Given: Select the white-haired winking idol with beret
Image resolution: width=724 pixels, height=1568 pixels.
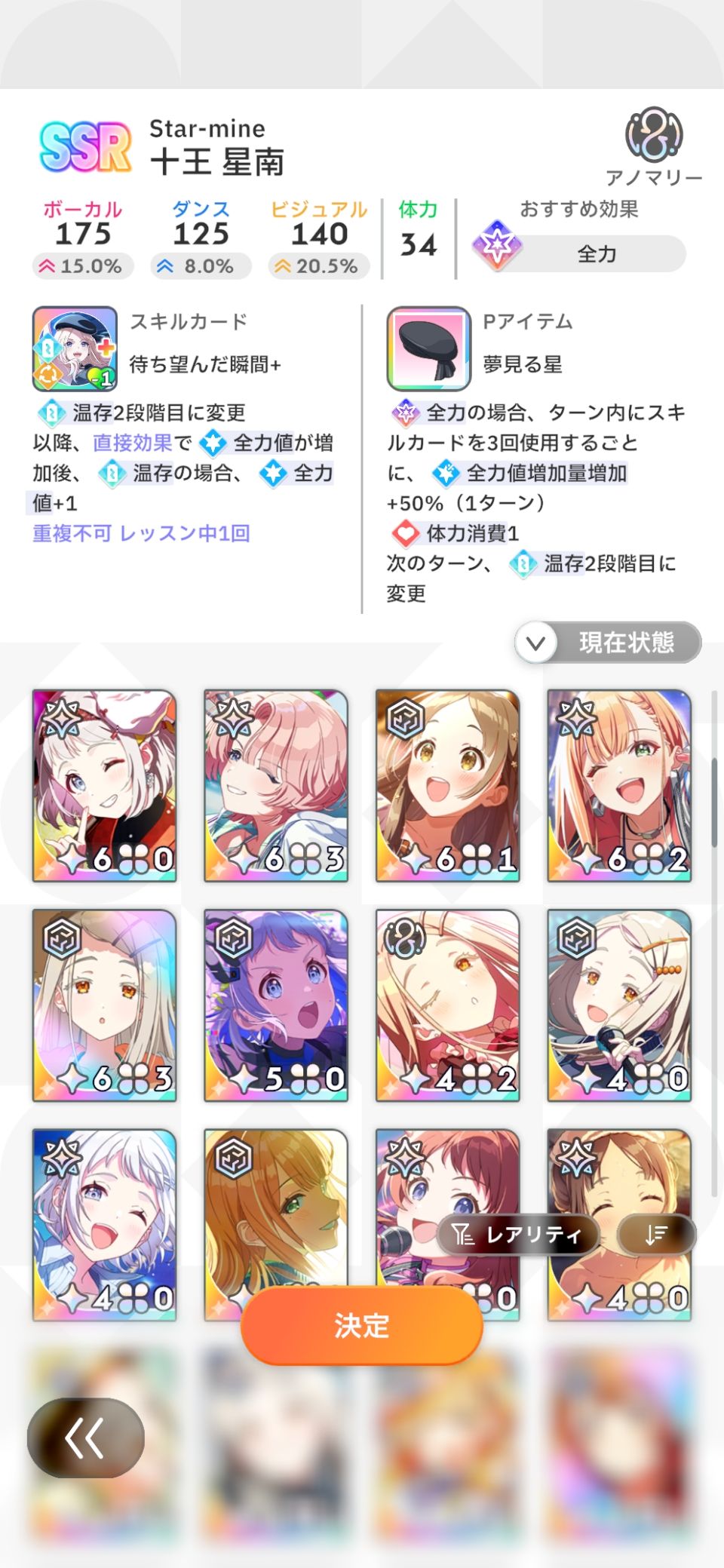Looking at the screenshot, I should tap(105, 785).
